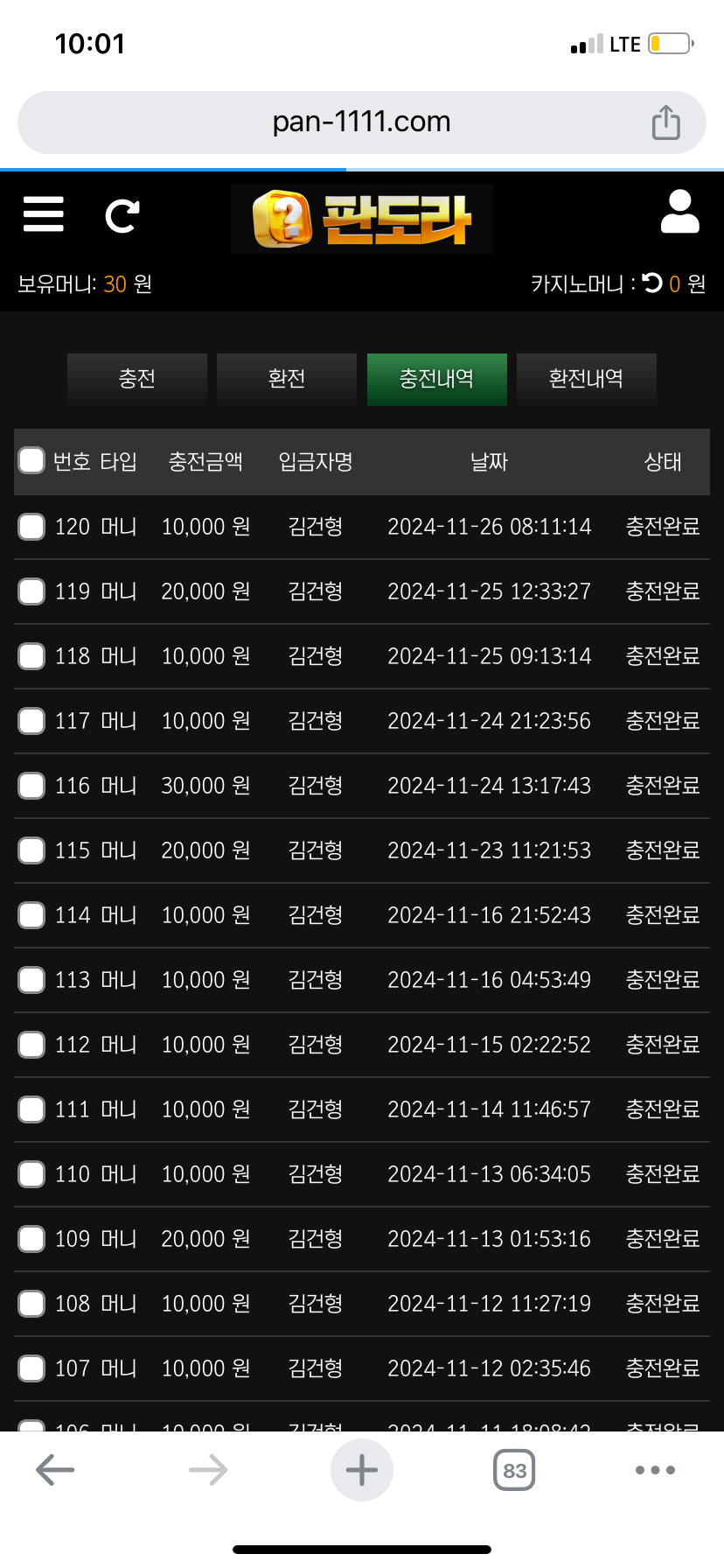Tick the checkbox for row 120
The image size is (724, 1568).
[x=31, y=527]
